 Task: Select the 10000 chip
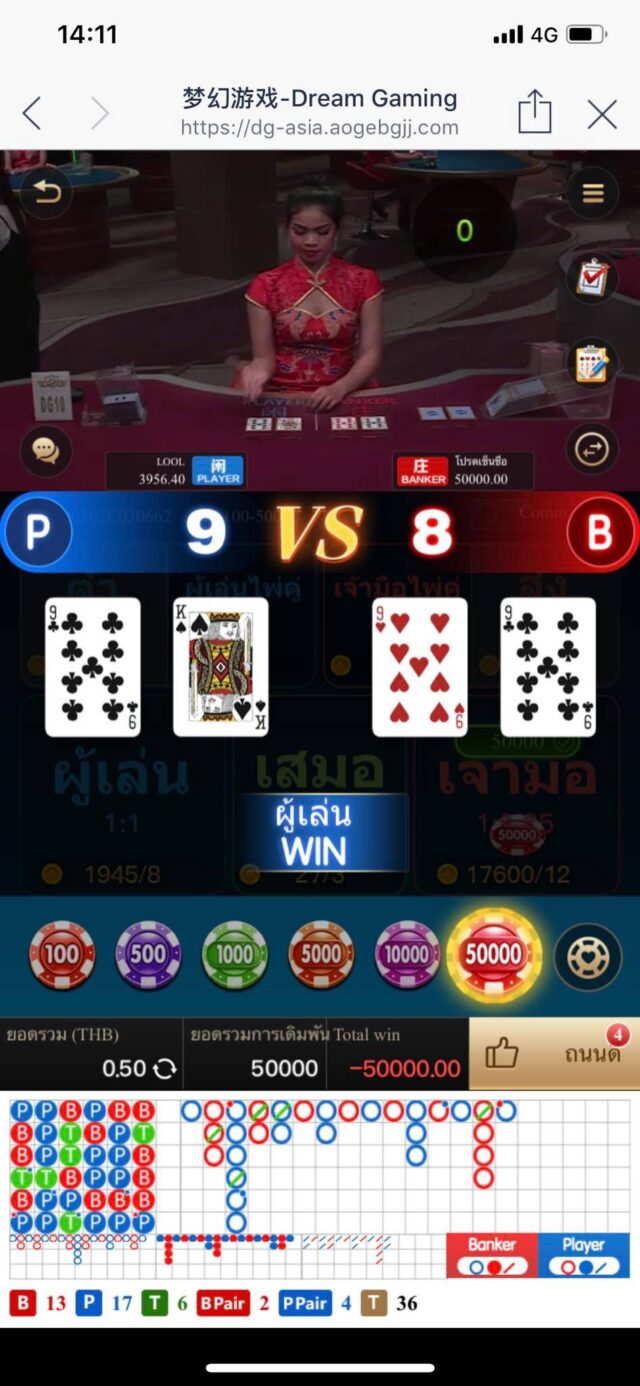[x=407, y=955]
